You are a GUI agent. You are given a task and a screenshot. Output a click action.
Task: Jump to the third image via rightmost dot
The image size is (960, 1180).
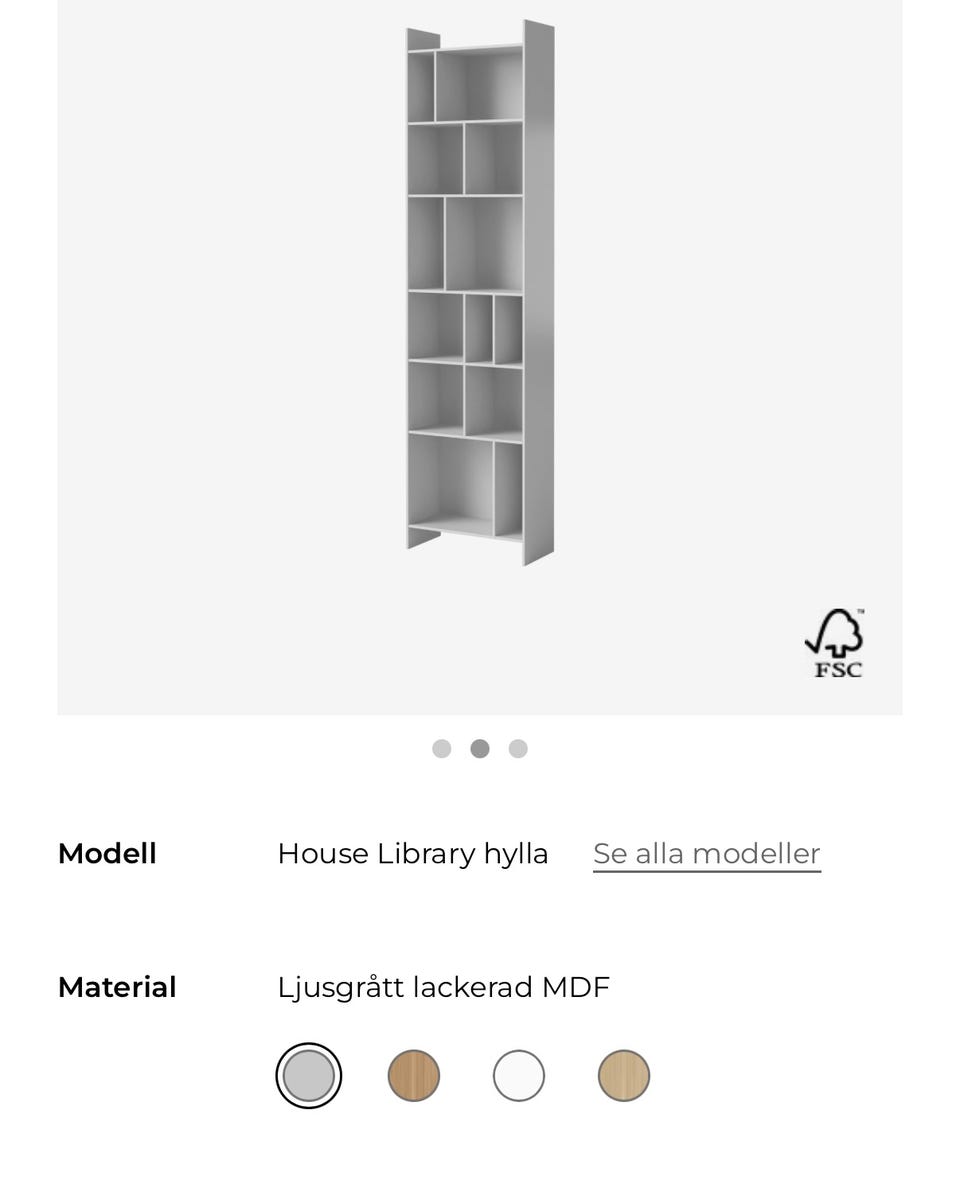[x=517, y=747]
